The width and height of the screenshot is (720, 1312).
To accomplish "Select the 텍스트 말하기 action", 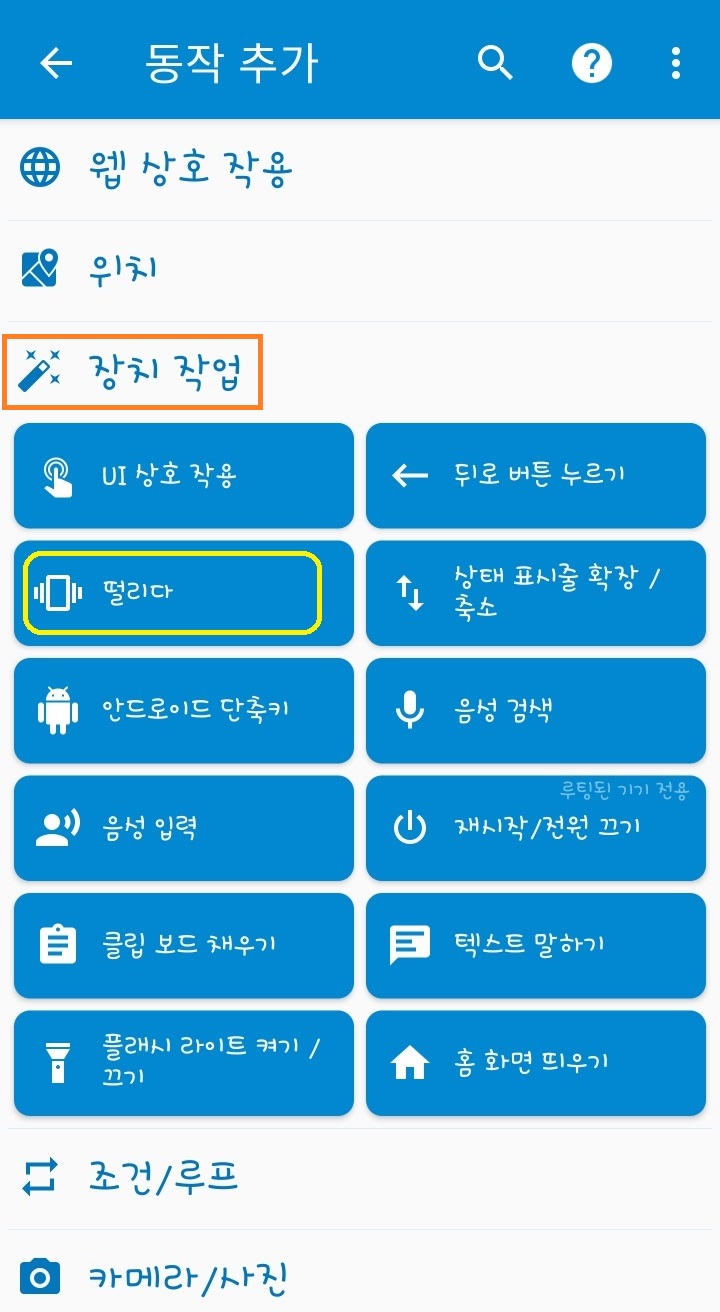I will pyautogui.click(x=536, y=945).
